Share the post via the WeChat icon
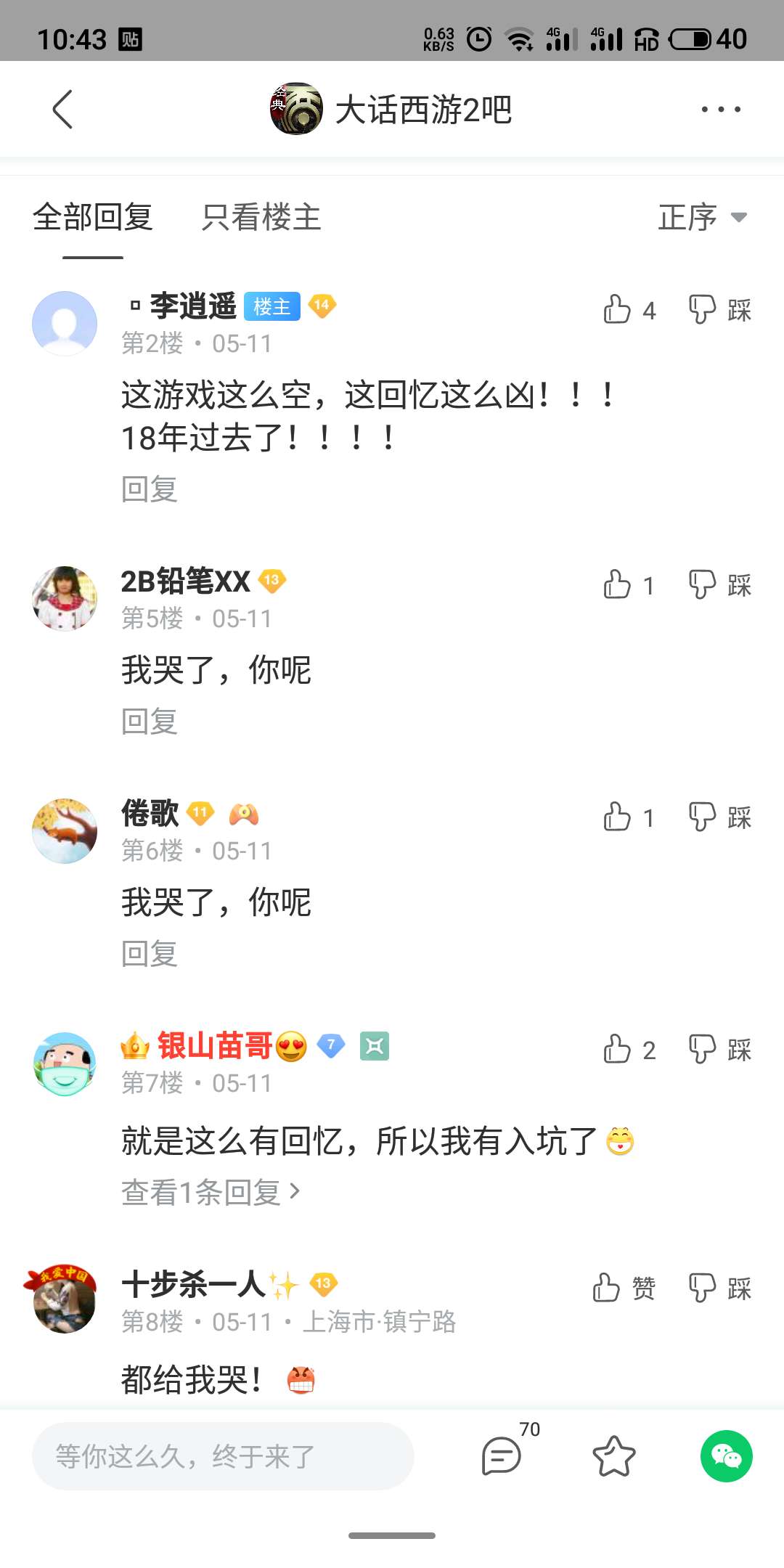 (726, 1456)
